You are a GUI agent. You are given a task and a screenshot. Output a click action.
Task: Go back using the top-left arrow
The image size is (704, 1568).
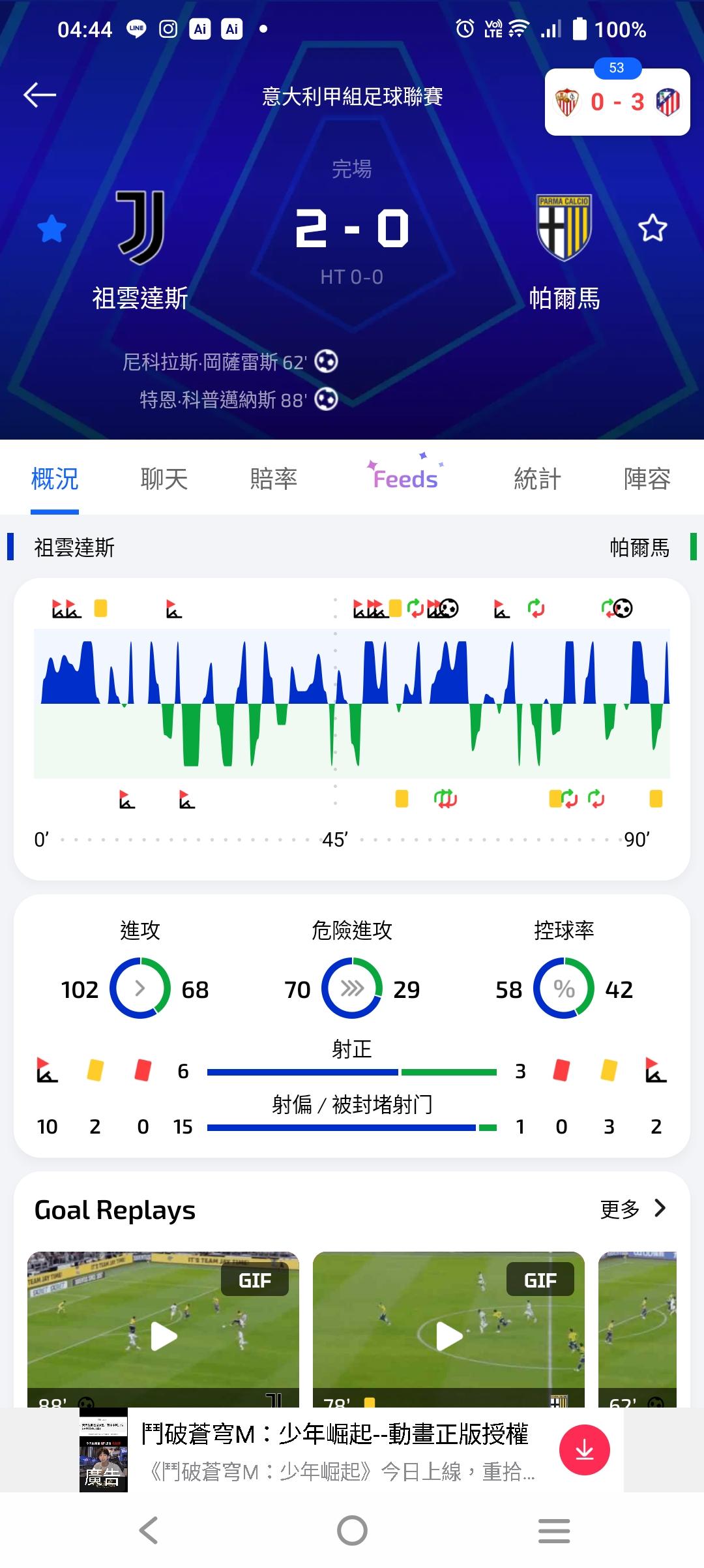[40, 95]
